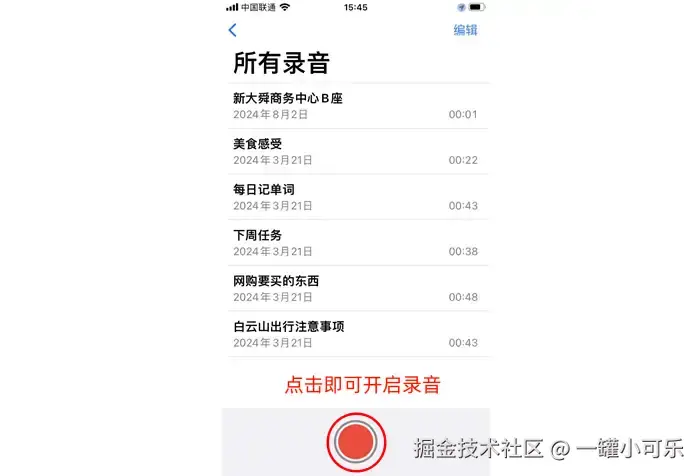
Task: Start a new recording with red button
Action: (x=355, y=441)
